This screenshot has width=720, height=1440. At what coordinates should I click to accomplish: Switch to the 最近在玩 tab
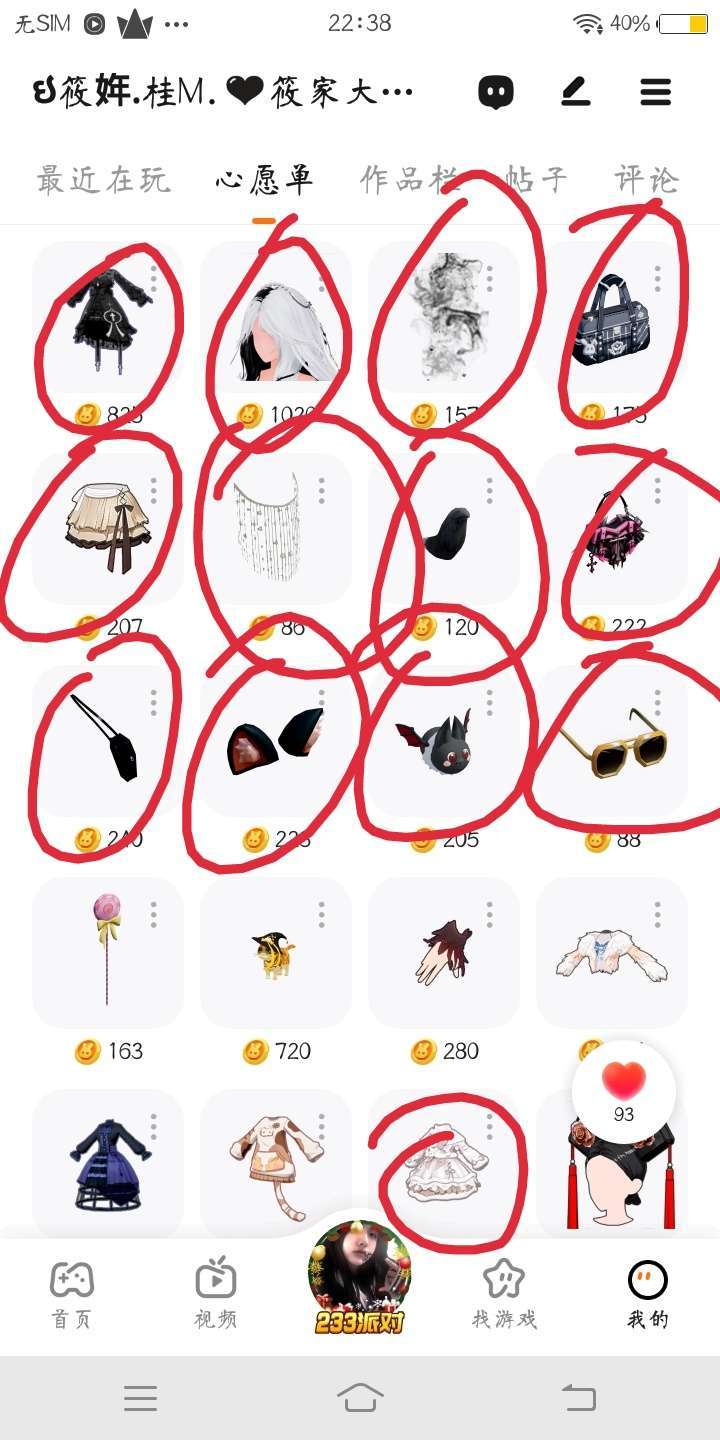tap(103, 180)
